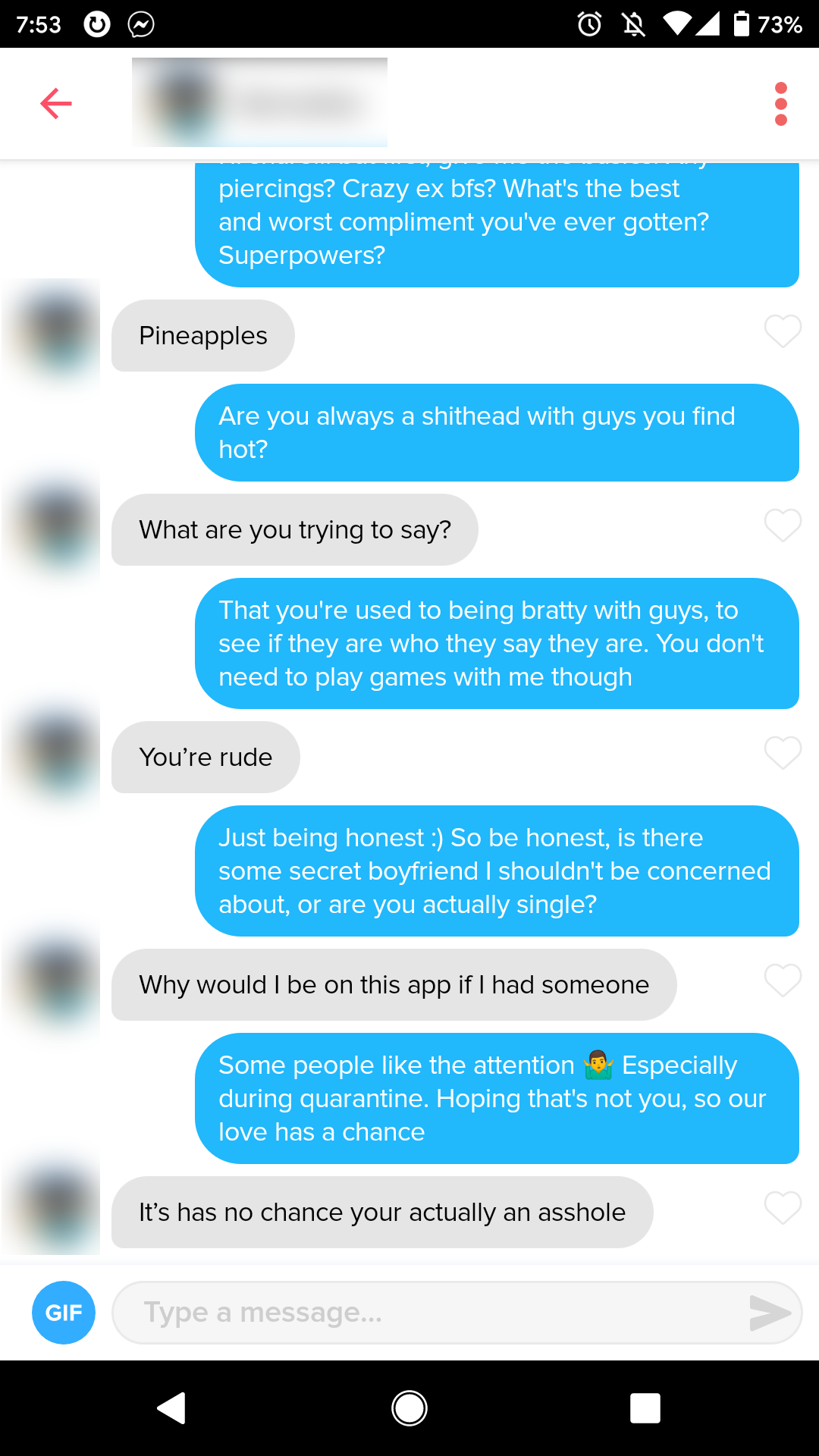Open recent apps from navigation bar

pos(645,1408)
